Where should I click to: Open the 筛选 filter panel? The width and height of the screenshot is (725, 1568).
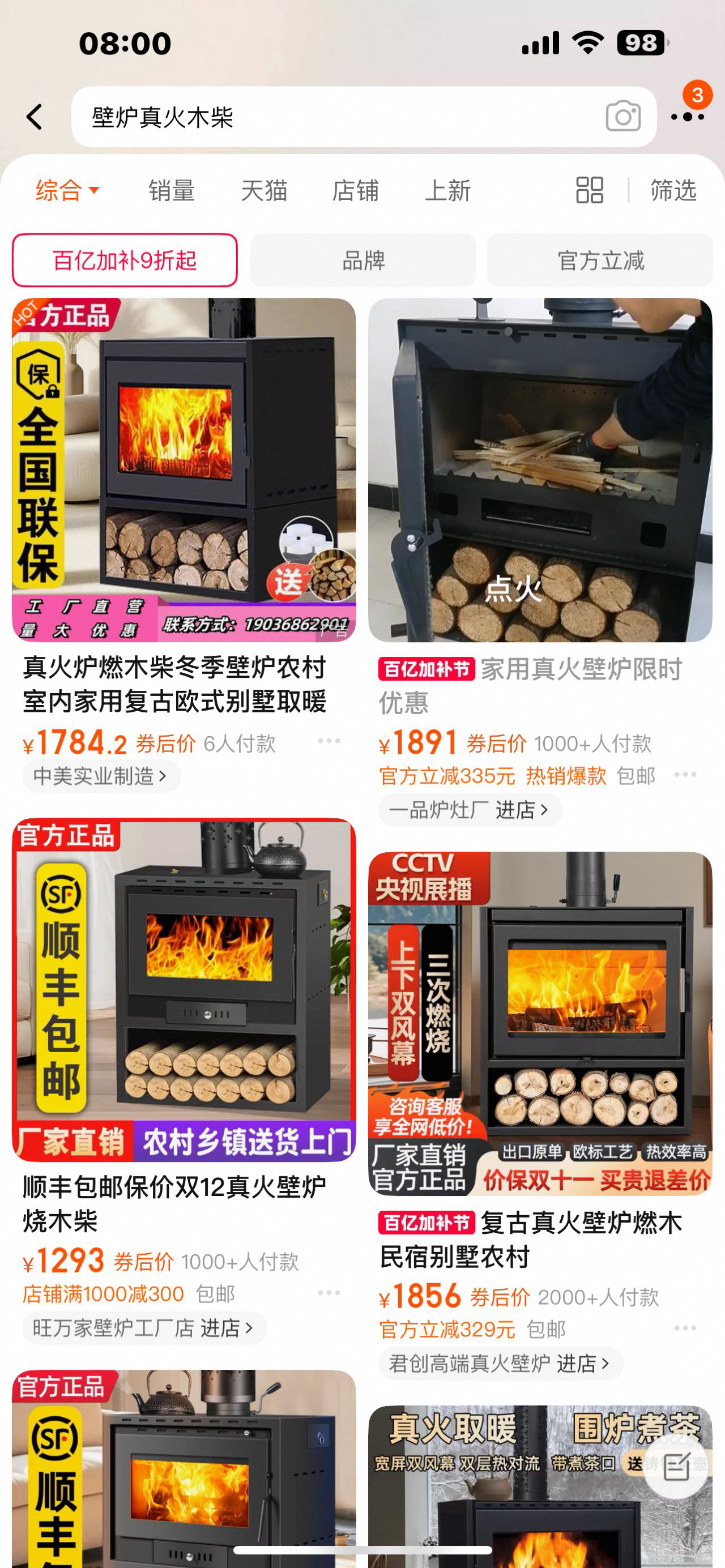(x=673, y=190)
